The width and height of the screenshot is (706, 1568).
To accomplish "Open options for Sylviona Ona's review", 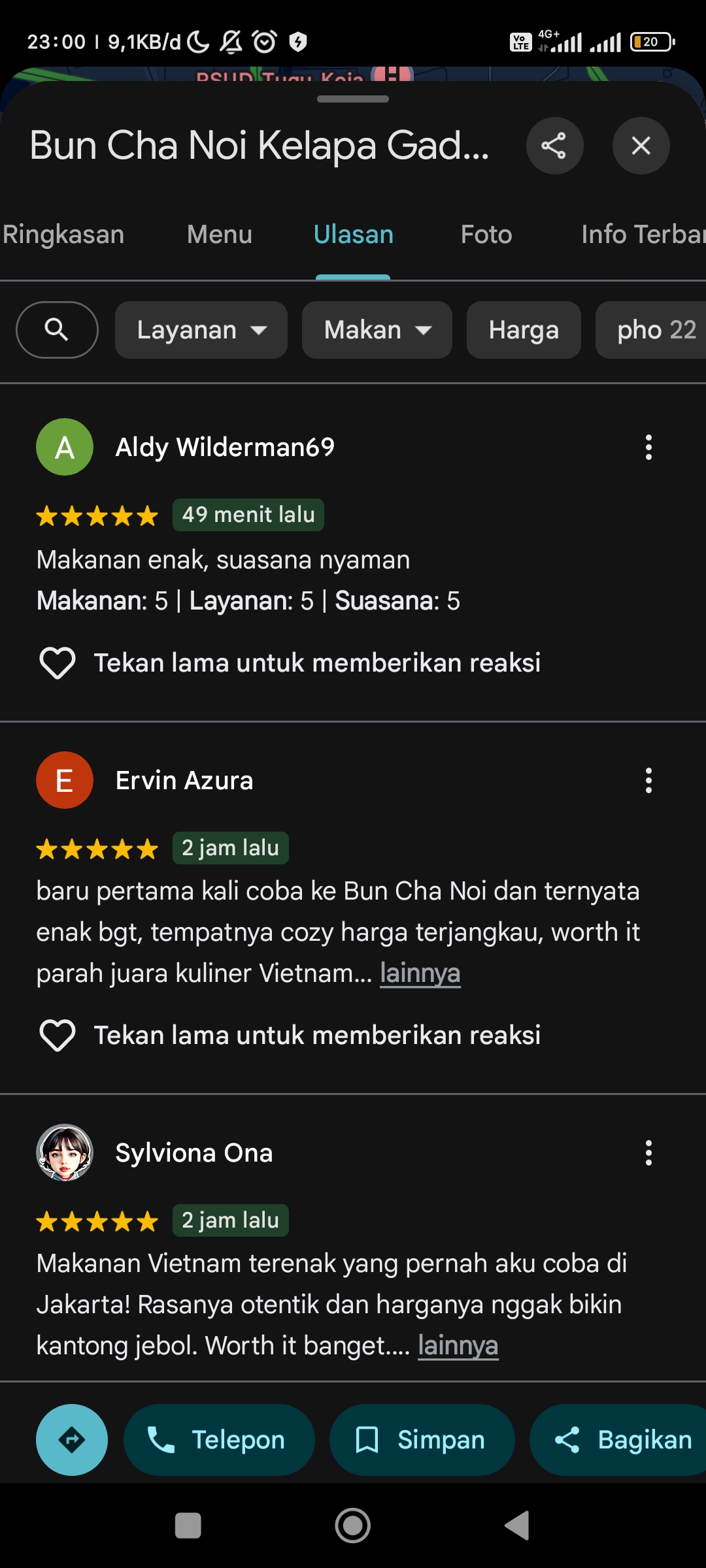I will [648, 1153].
